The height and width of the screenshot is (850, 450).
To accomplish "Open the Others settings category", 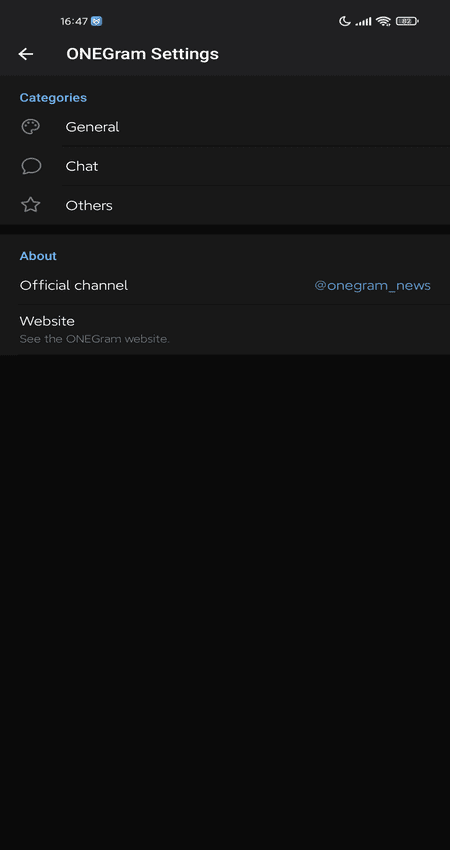I will coord(225,205).
